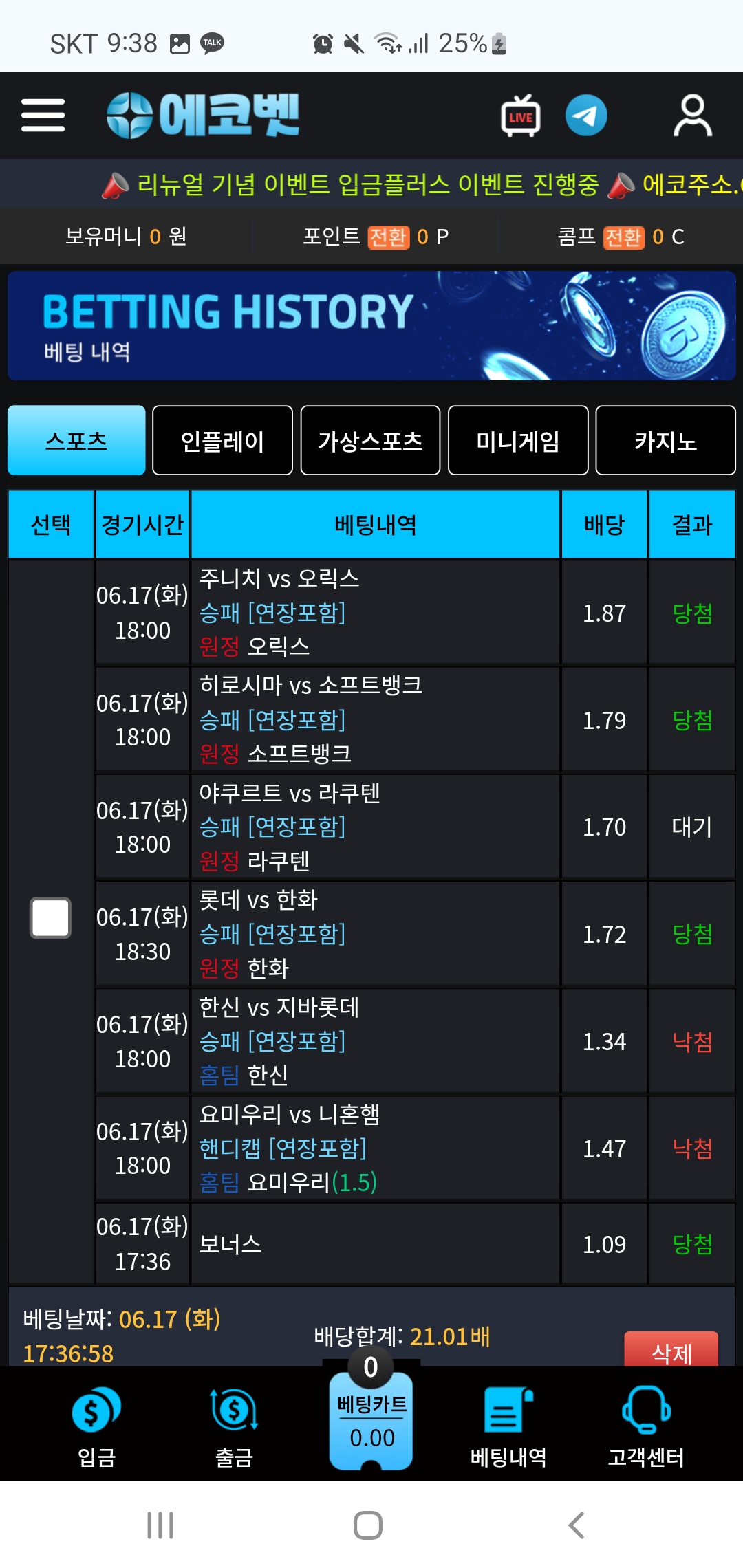The height and width of the screenshot is (1568, 743).
Task: Tap the system back button
Action: pyautogui.click(x=577, y=1525)
